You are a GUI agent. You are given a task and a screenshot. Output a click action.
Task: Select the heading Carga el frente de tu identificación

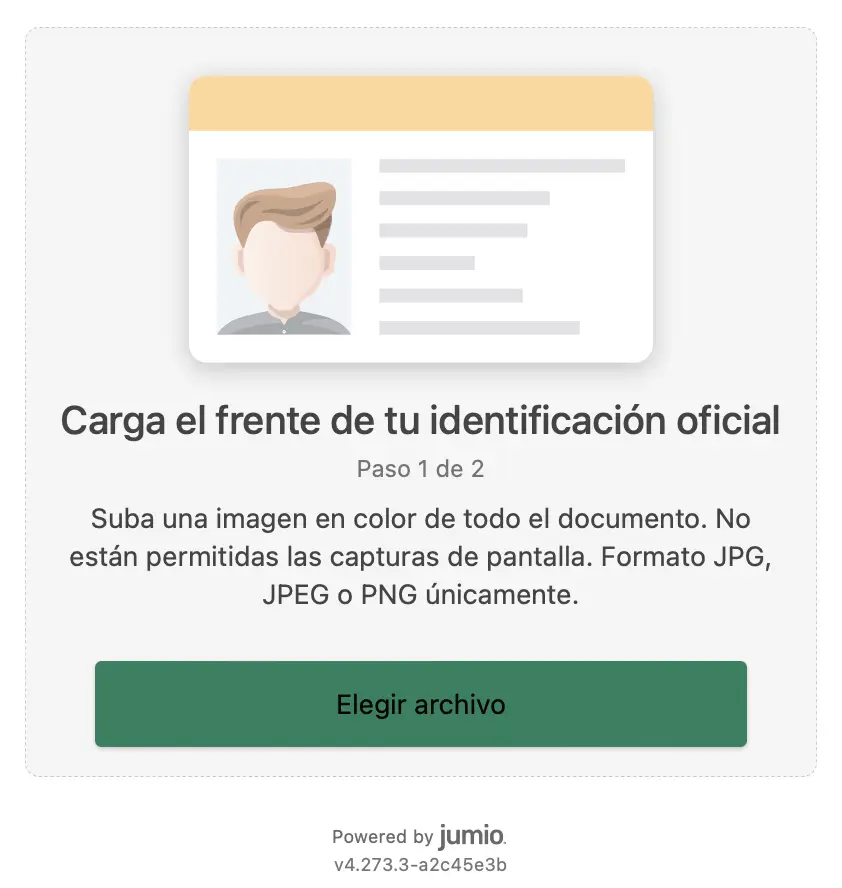[420, 420]
